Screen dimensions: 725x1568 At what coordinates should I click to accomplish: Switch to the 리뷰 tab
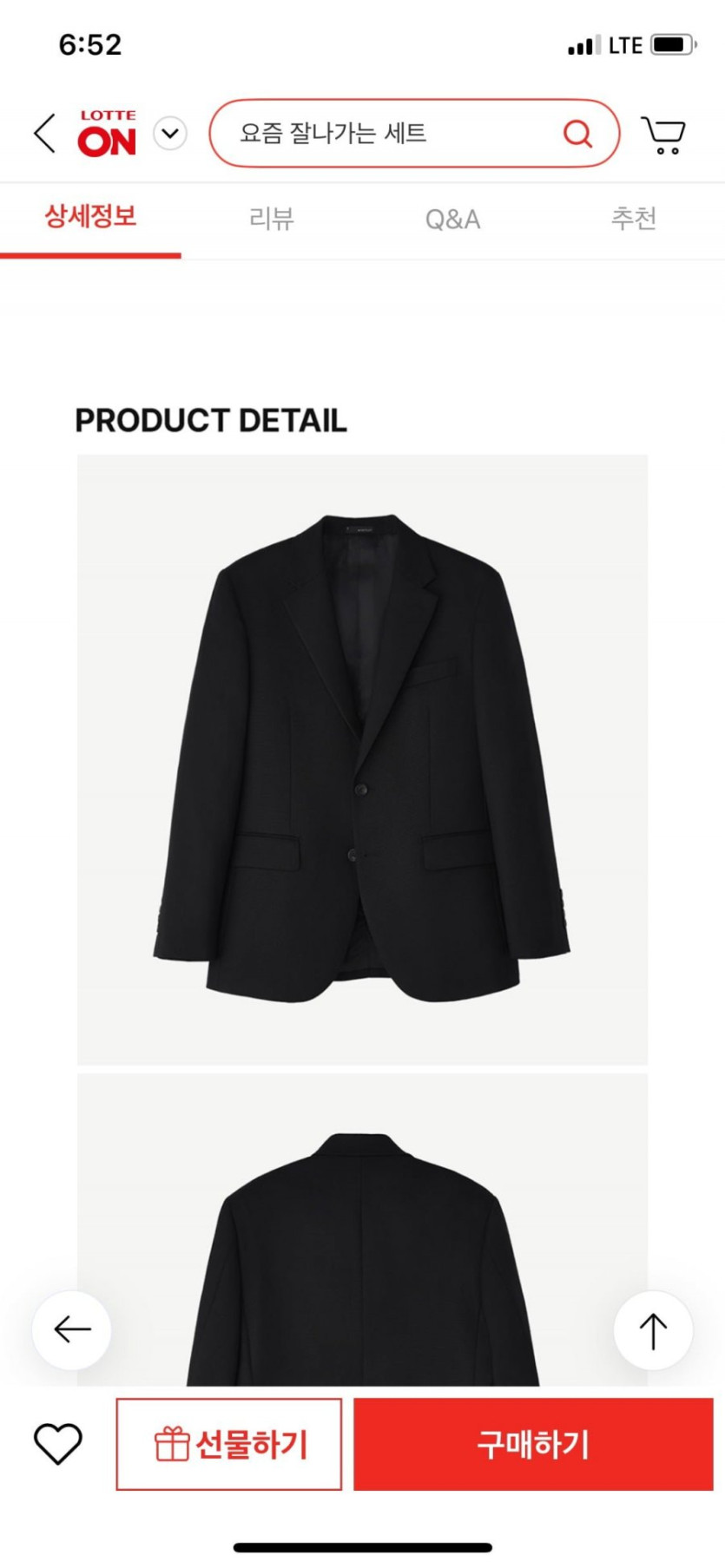pos(272,219)
